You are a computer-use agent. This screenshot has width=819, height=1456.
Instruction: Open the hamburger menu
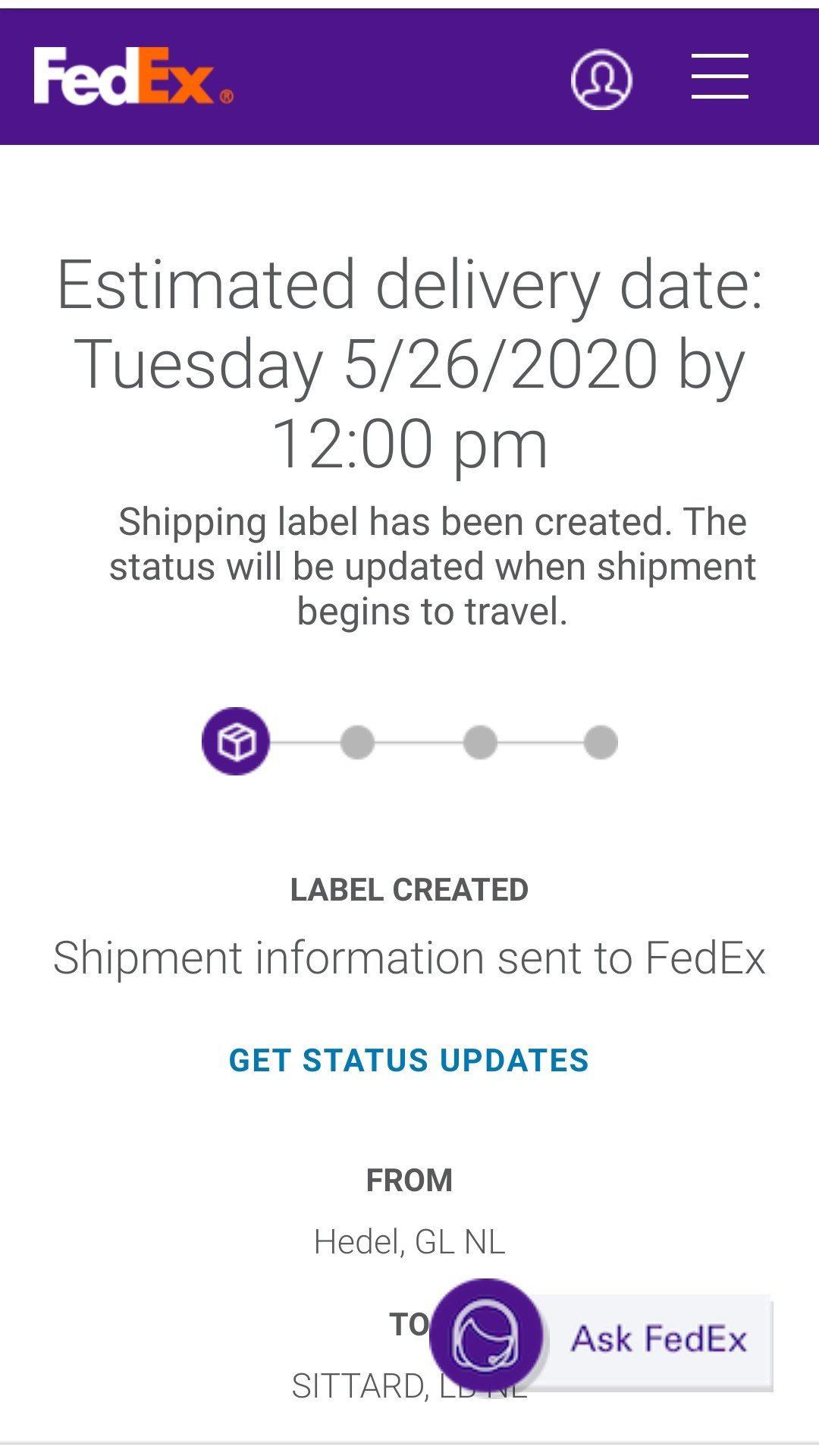[x=720, y=77]
